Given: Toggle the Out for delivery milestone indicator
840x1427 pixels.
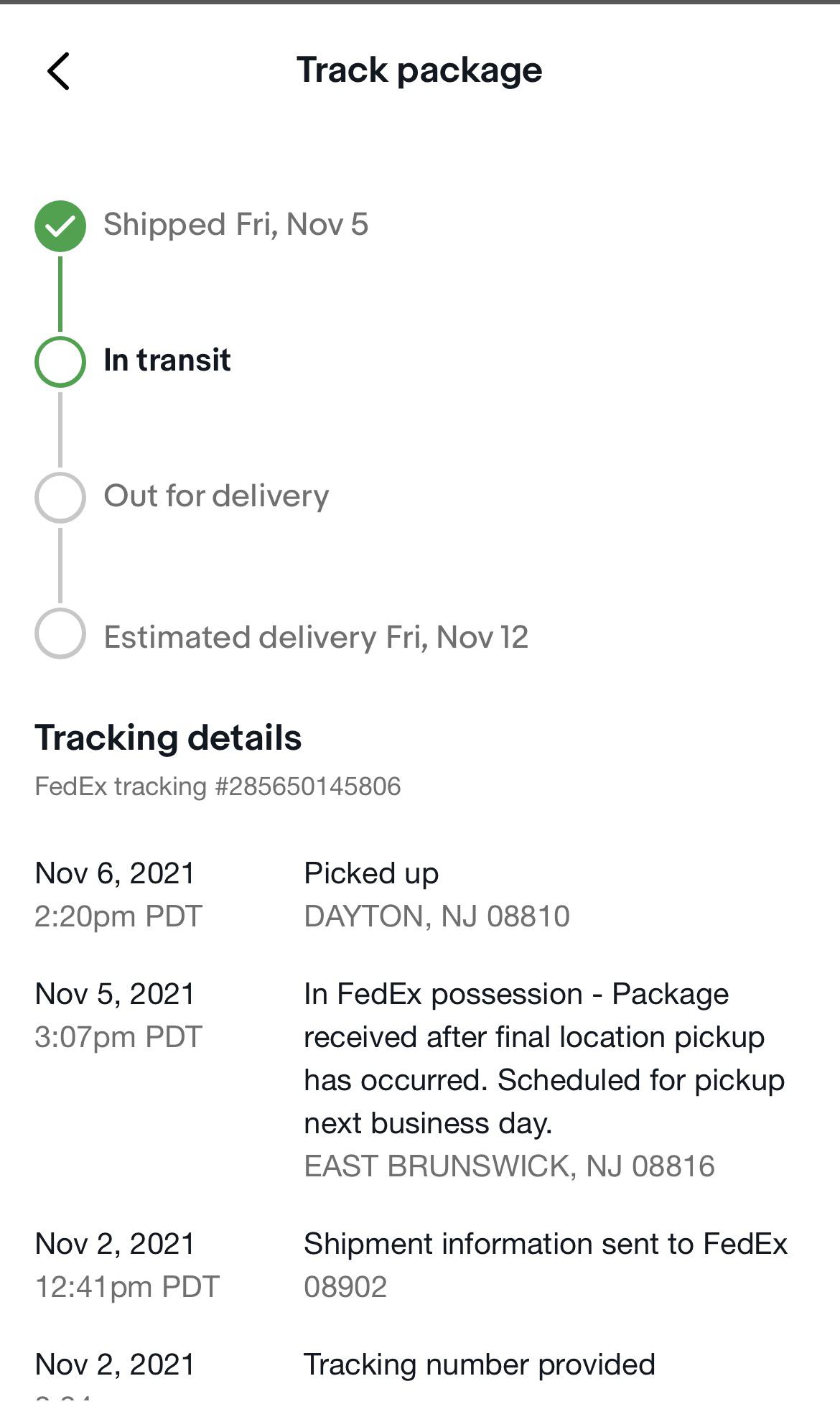Looking at the screenshot, I should pos(60,496).
